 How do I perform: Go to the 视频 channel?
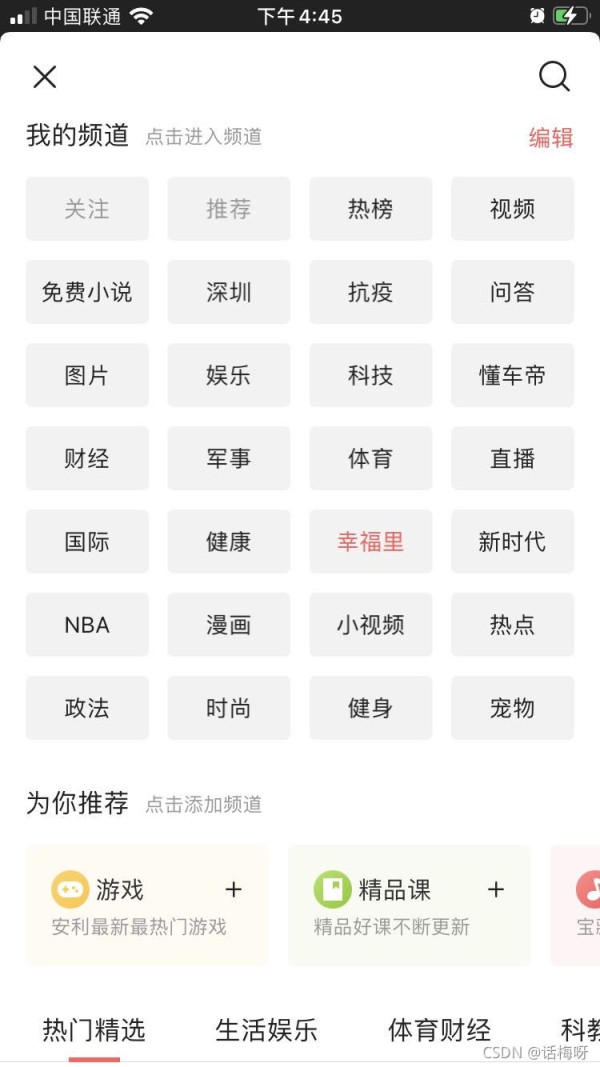click(x=512, y=209)
